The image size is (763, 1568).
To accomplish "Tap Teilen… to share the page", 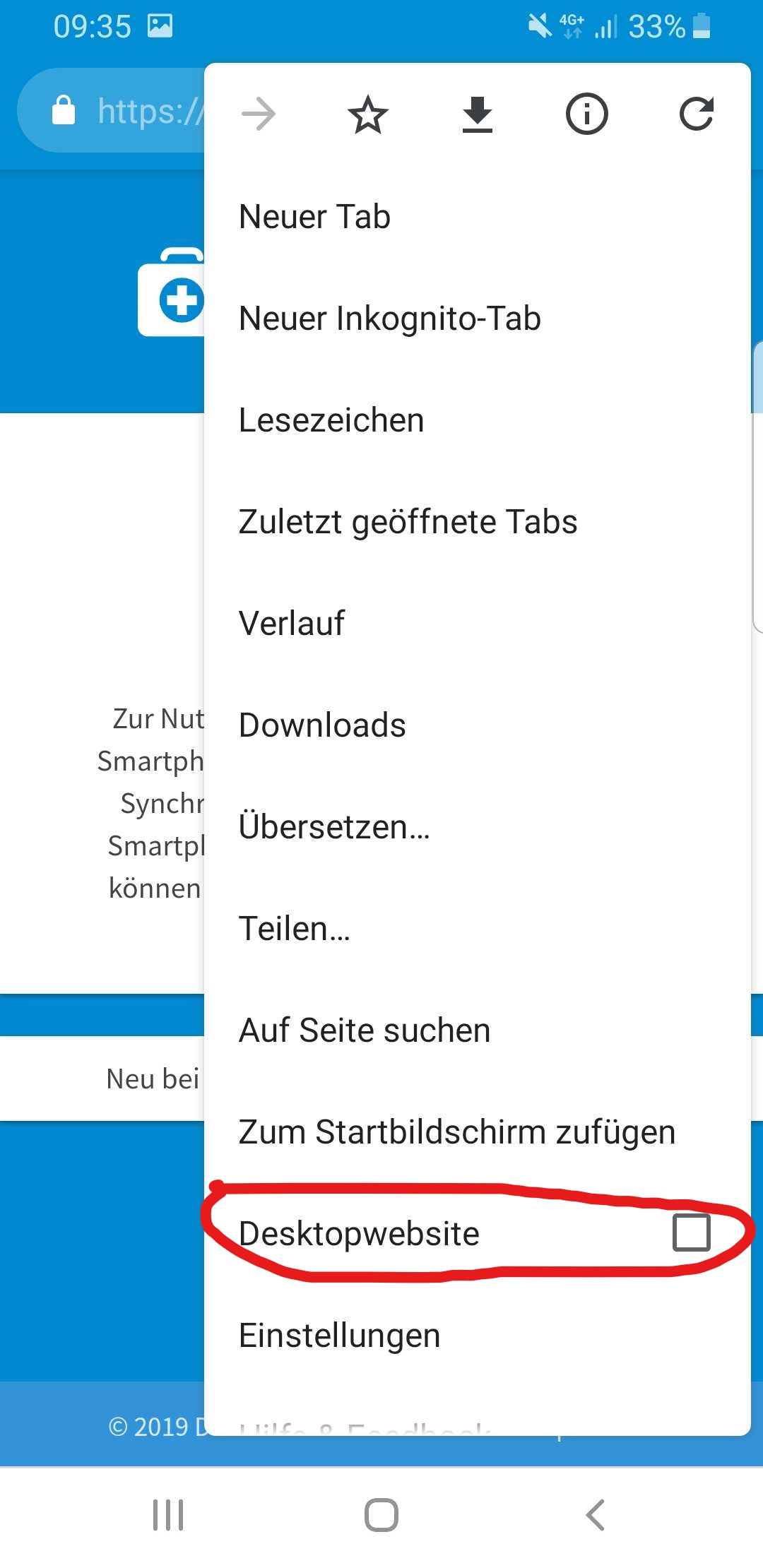I will tap(478, 929).
